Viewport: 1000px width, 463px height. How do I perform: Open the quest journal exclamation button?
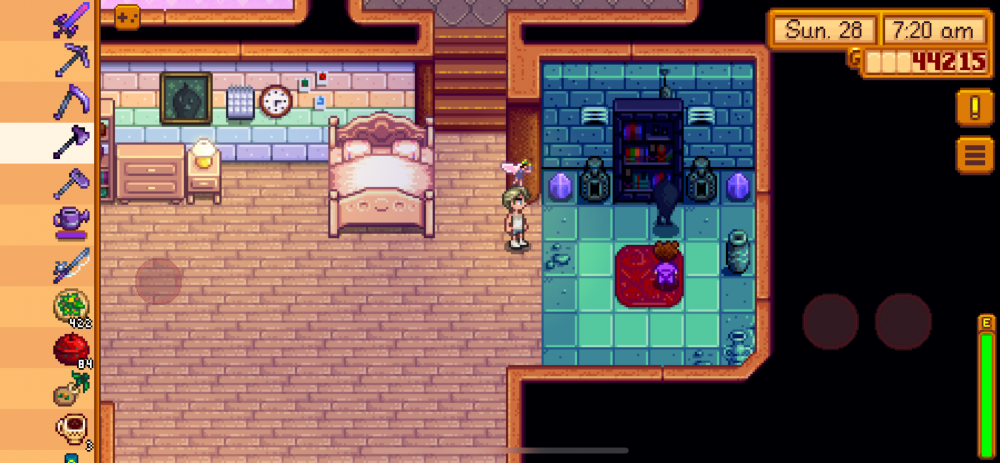click(974, 107)
